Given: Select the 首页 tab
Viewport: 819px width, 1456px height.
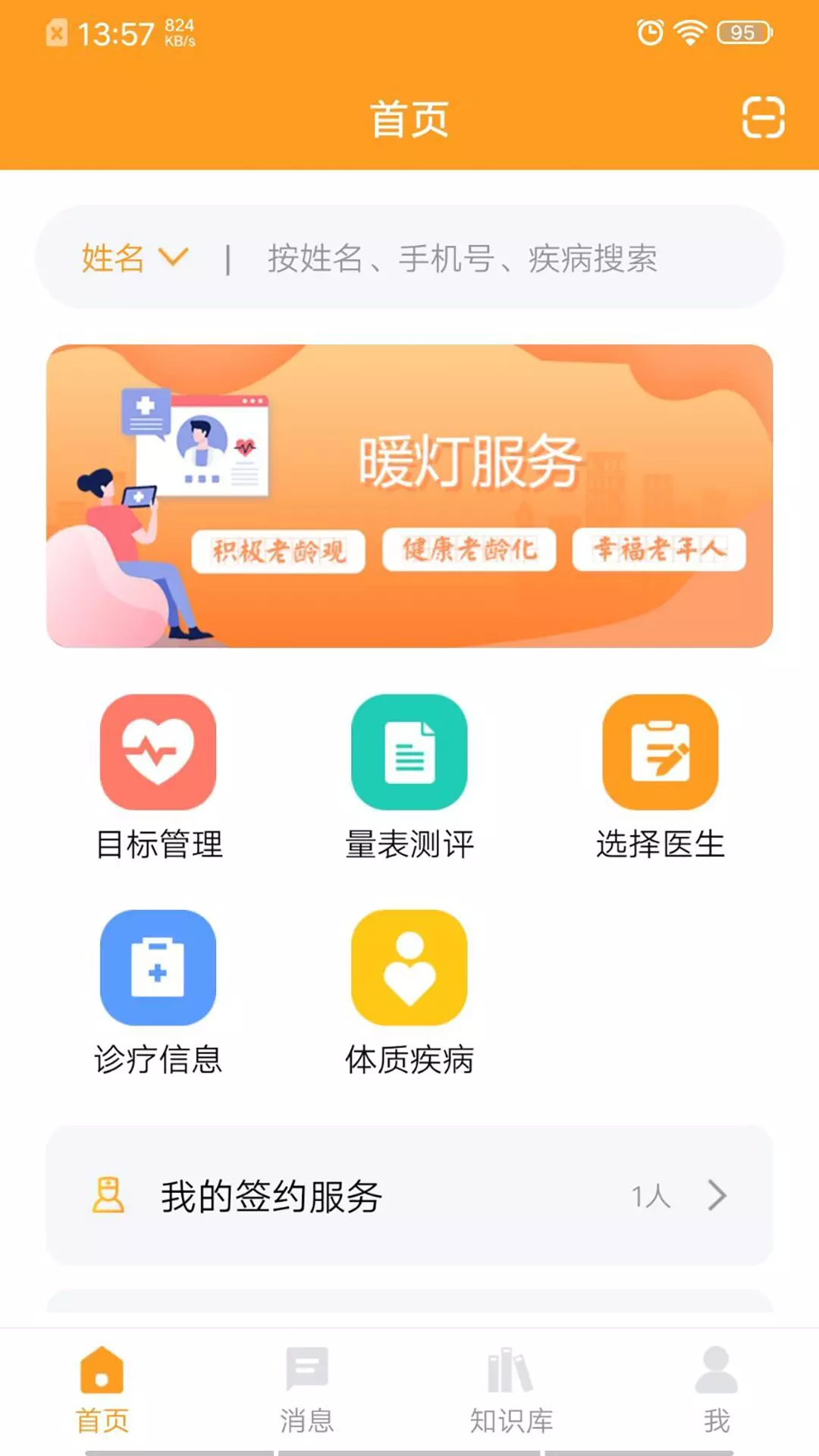Looking at the screenshot, I should [102, 1391].
